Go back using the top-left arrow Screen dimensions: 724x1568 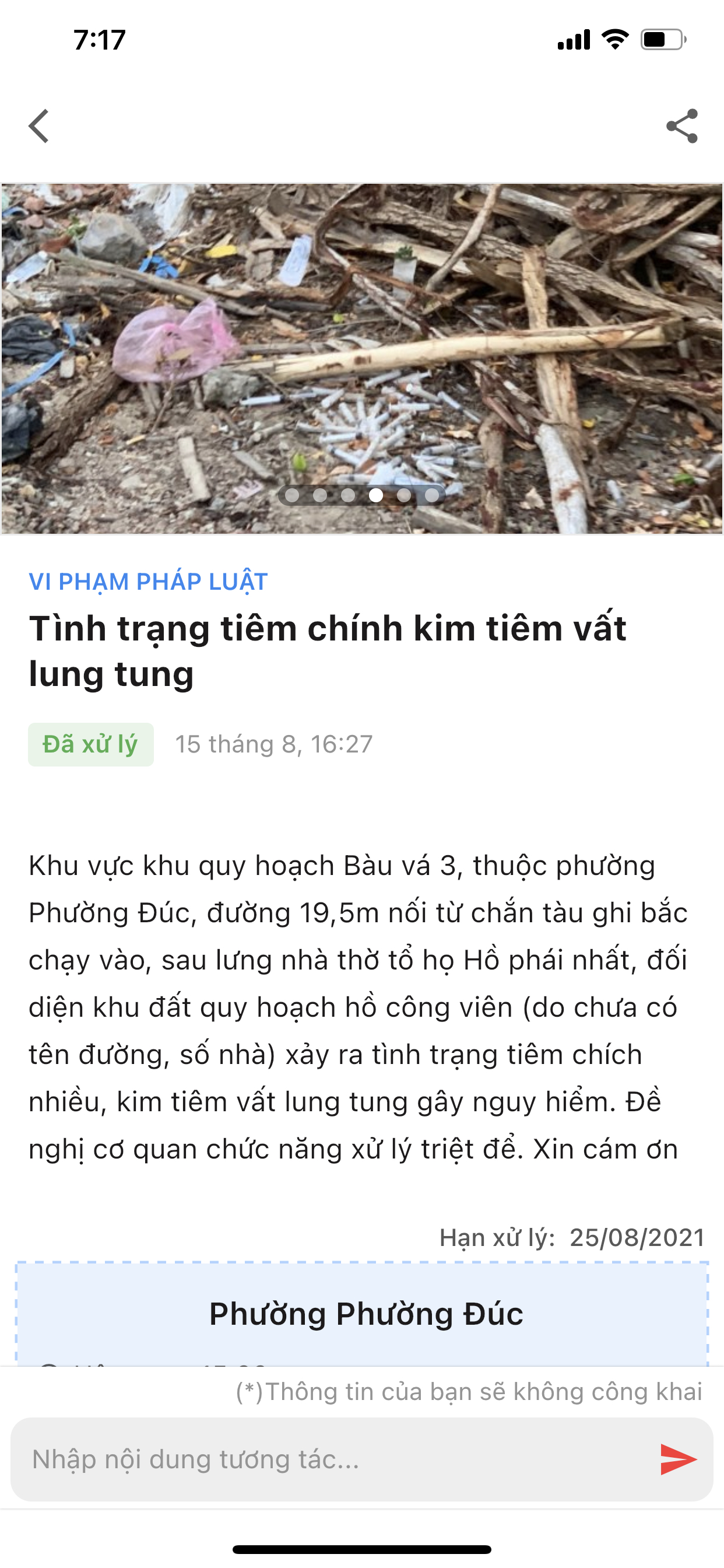click(x=39, y=126)
